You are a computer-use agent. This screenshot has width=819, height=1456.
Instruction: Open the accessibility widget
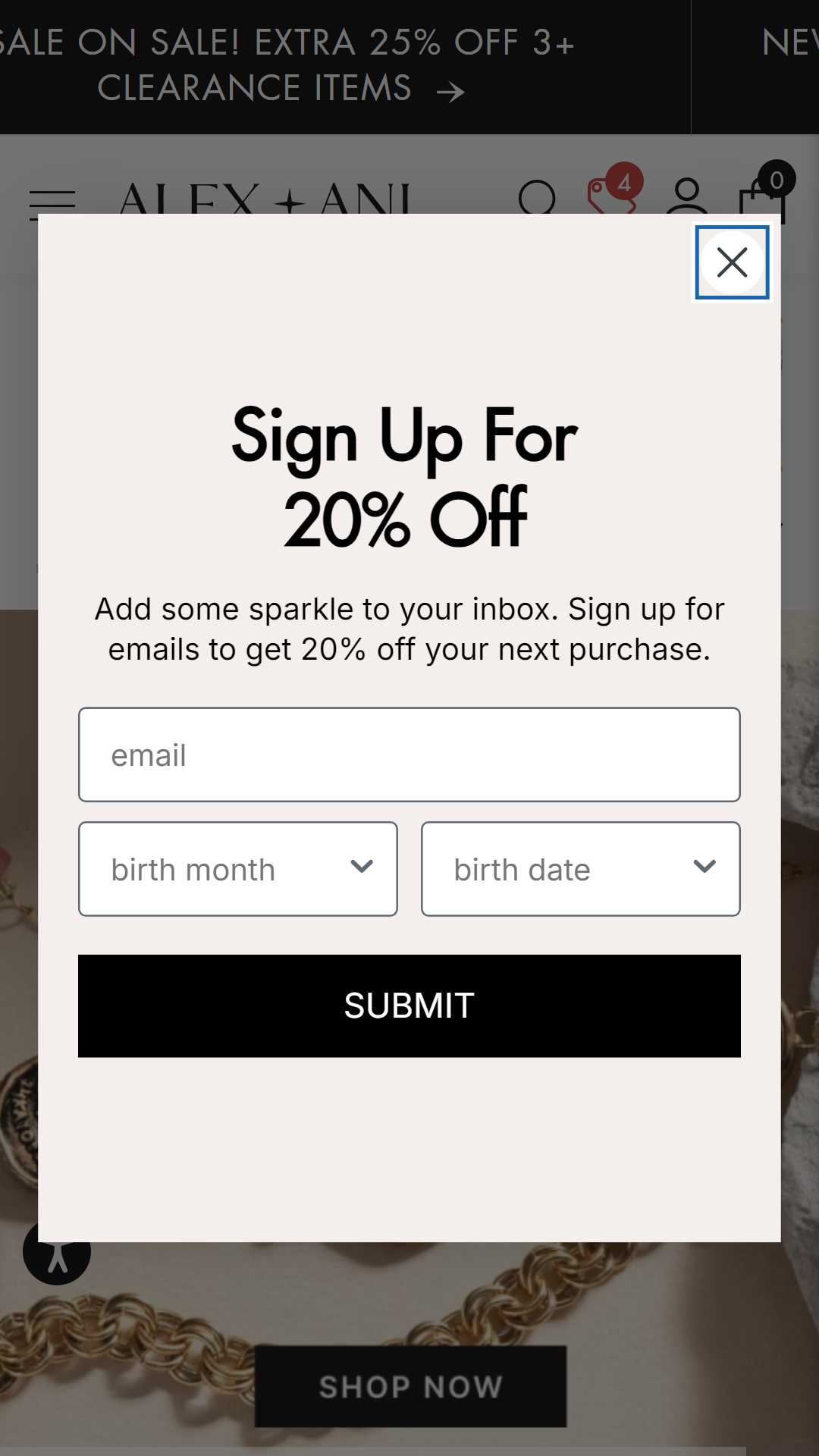point(57,1253)
